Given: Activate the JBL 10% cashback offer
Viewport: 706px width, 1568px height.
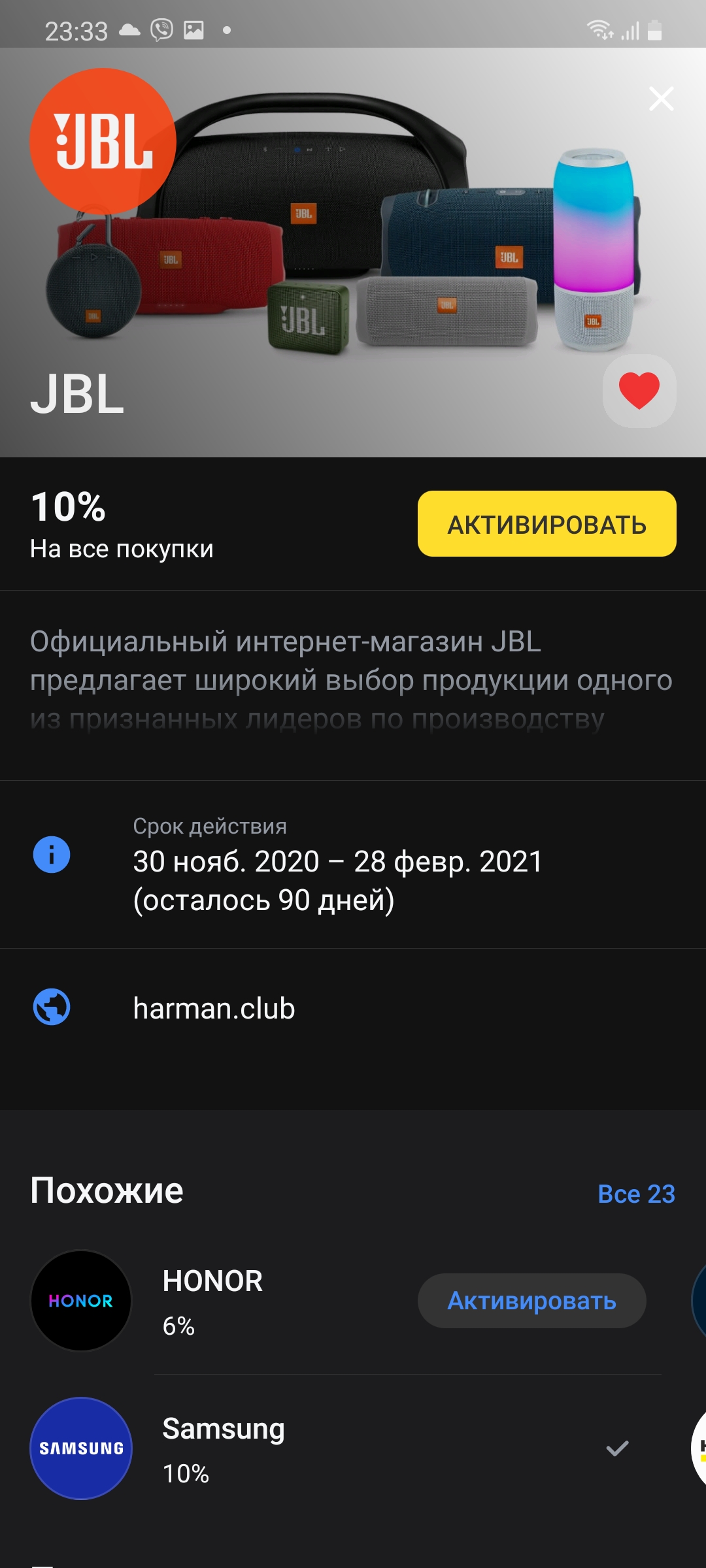Looking at the screenshot, I should point(546,524).
